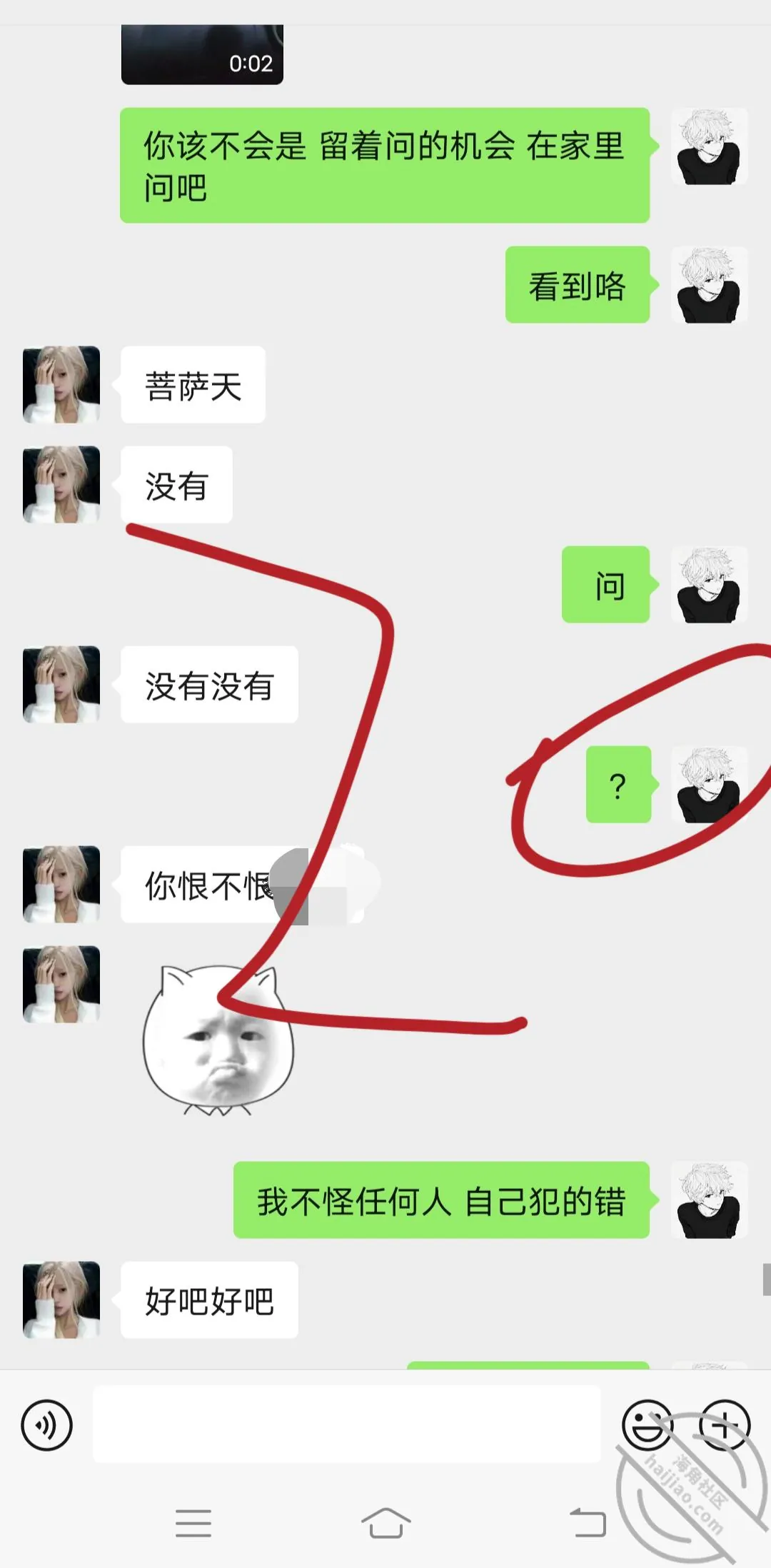Go to the system home screen
771x1568 pixels.
point(385,1523)
